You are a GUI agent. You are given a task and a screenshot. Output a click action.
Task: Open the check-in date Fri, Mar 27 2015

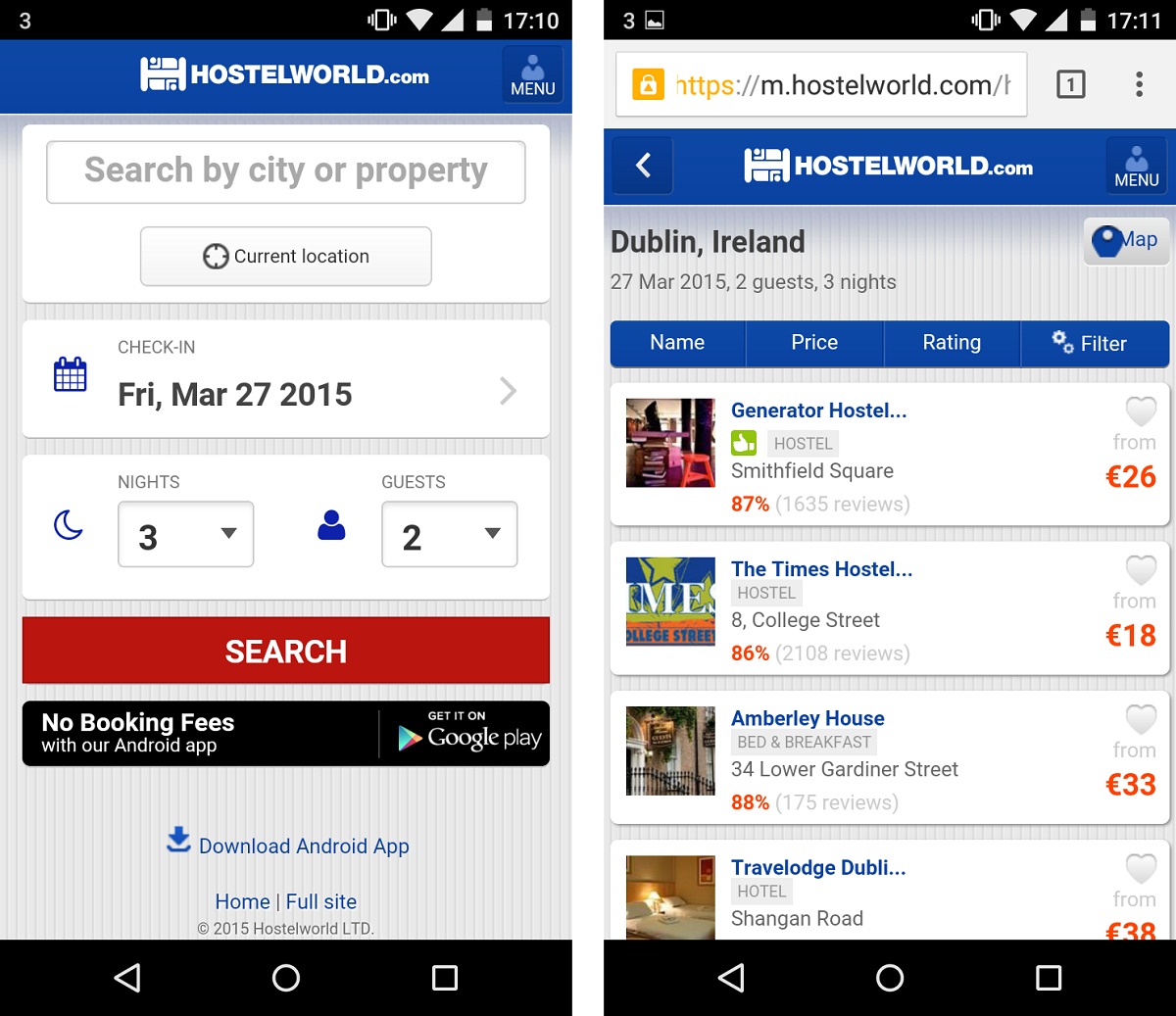click(285, 379)
